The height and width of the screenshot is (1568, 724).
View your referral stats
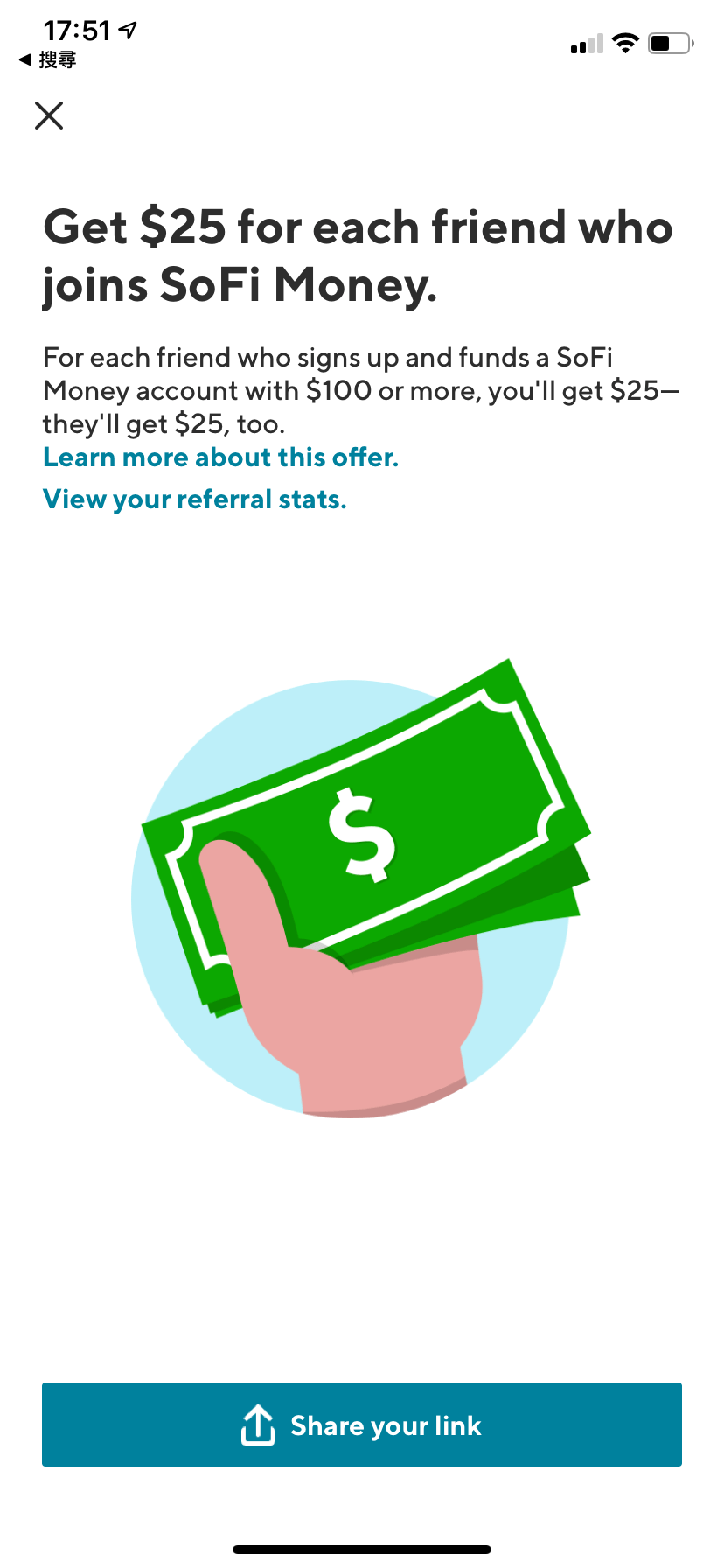click(194, 500)
